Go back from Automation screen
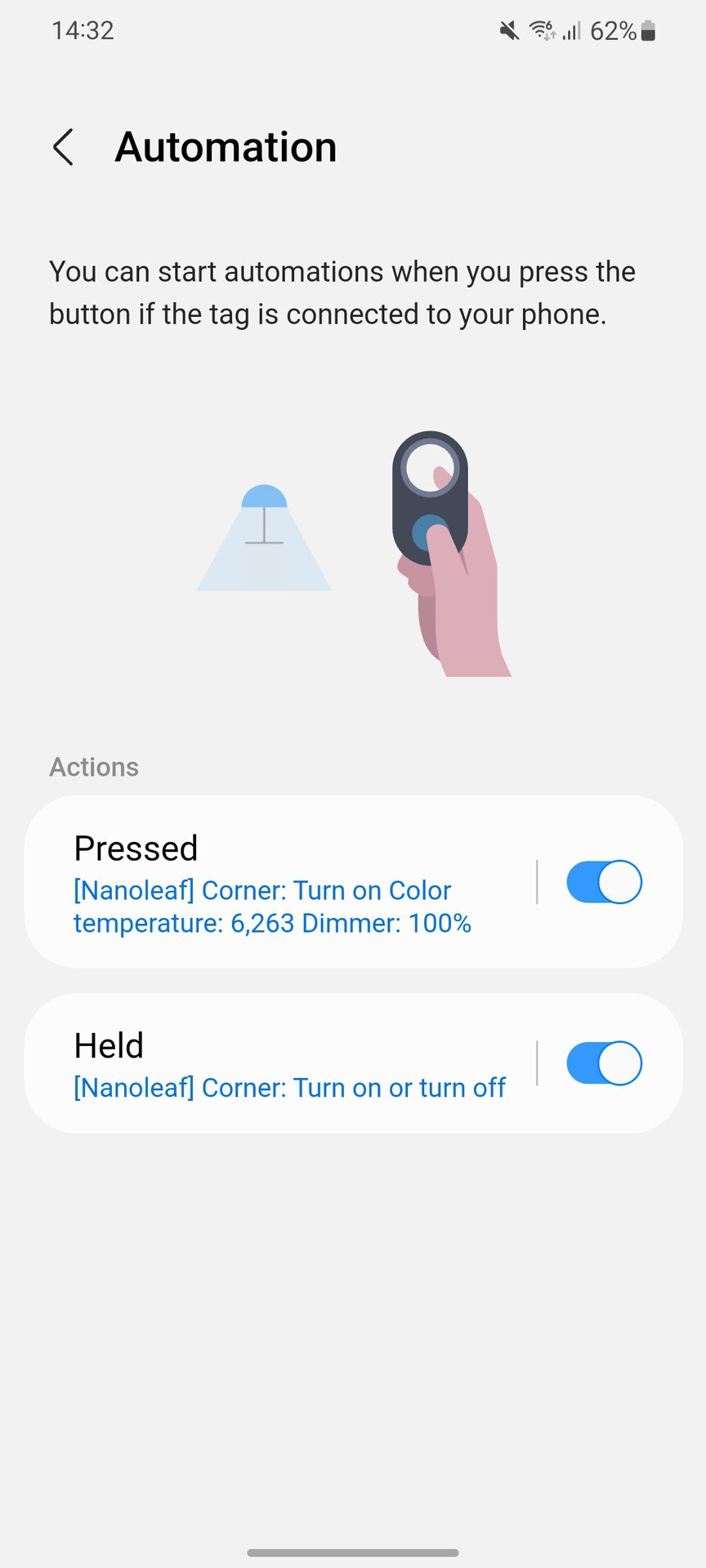The height and width of the screenshot is (1568, 706). point(63,148)
